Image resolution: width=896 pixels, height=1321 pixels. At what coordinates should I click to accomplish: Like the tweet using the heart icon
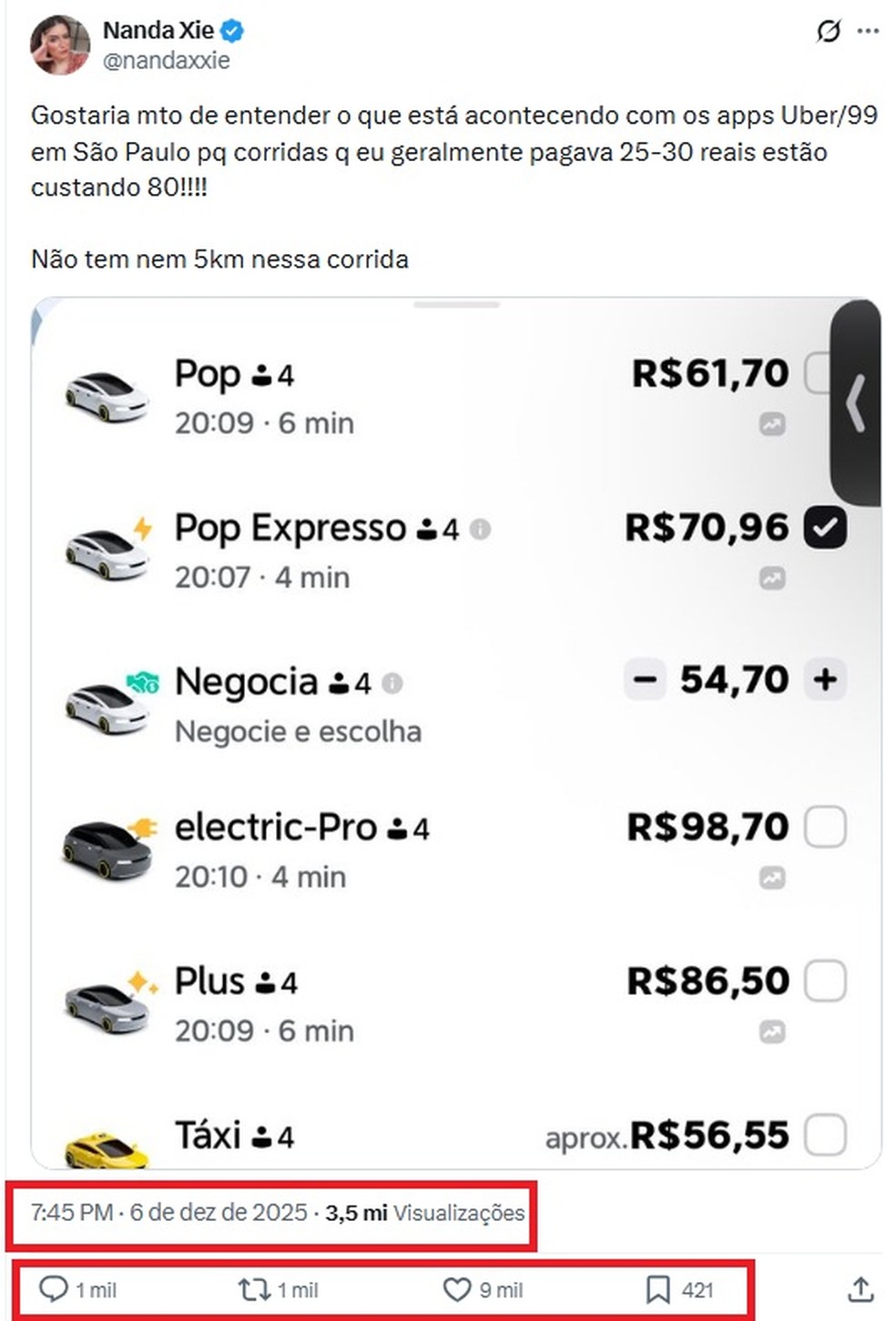click(x=459, y=1290)
